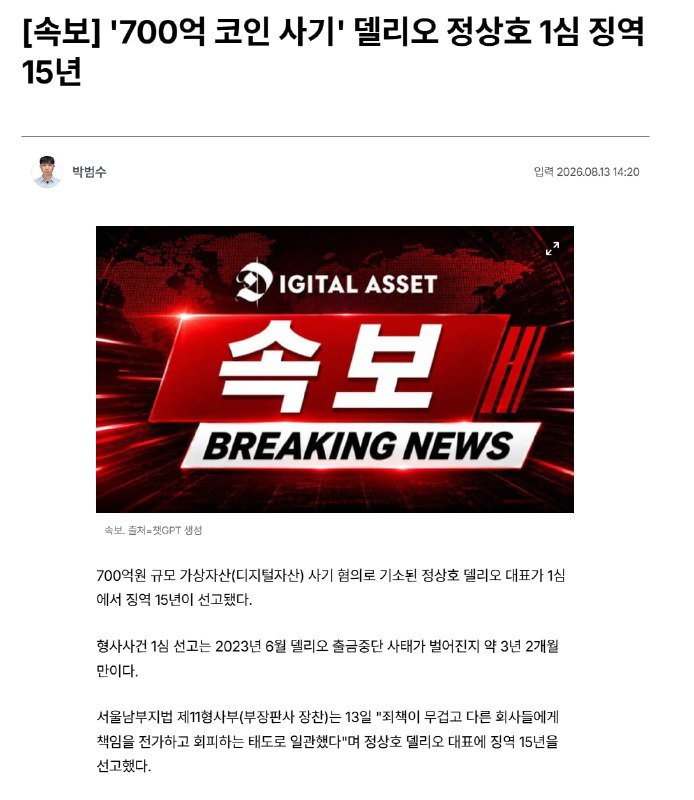This screenshot has width=694, height=800.
Task: Open reporter 박범수's profile
Action: (89, 172)
